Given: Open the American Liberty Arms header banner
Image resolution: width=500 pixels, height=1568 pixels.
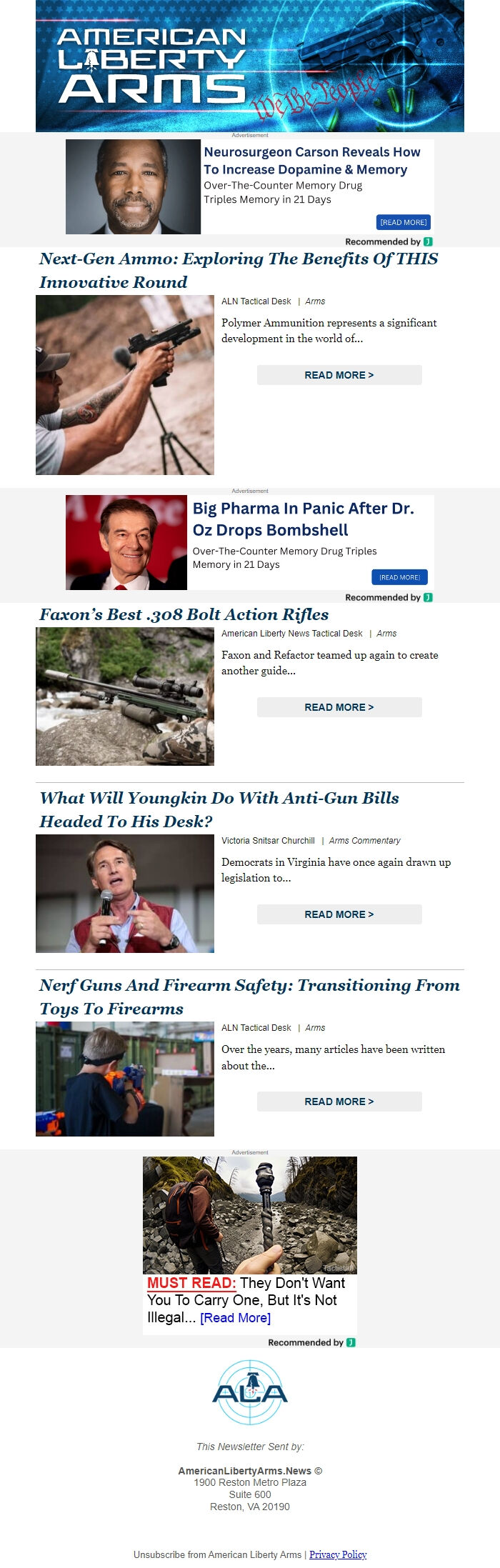Looking at the screenshot, I should click(250, 66).
